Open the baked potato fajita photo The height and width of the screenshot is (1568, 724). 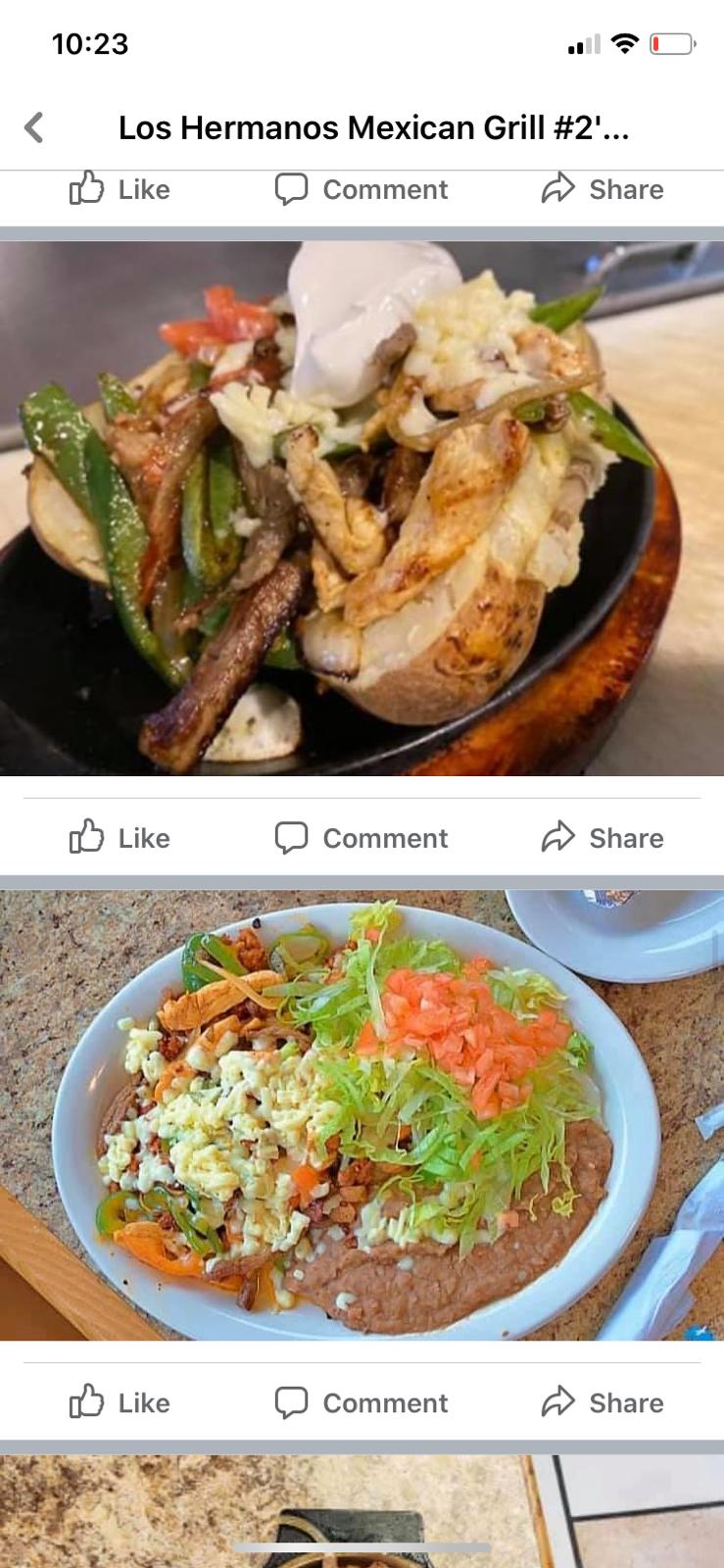coord(362,508)
